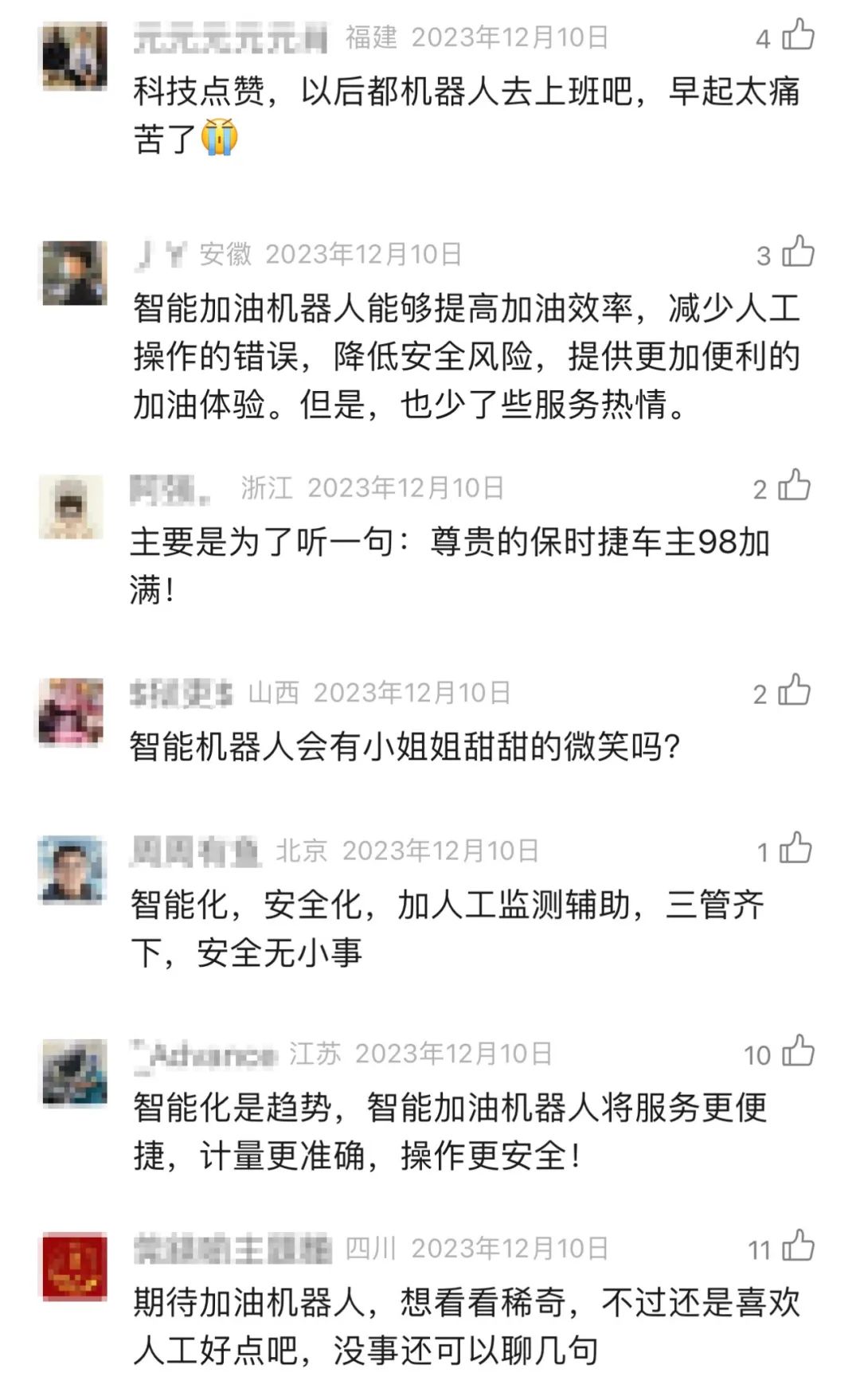
Task: View the Beijing commenter's profile picture
Action: point(72,870)
